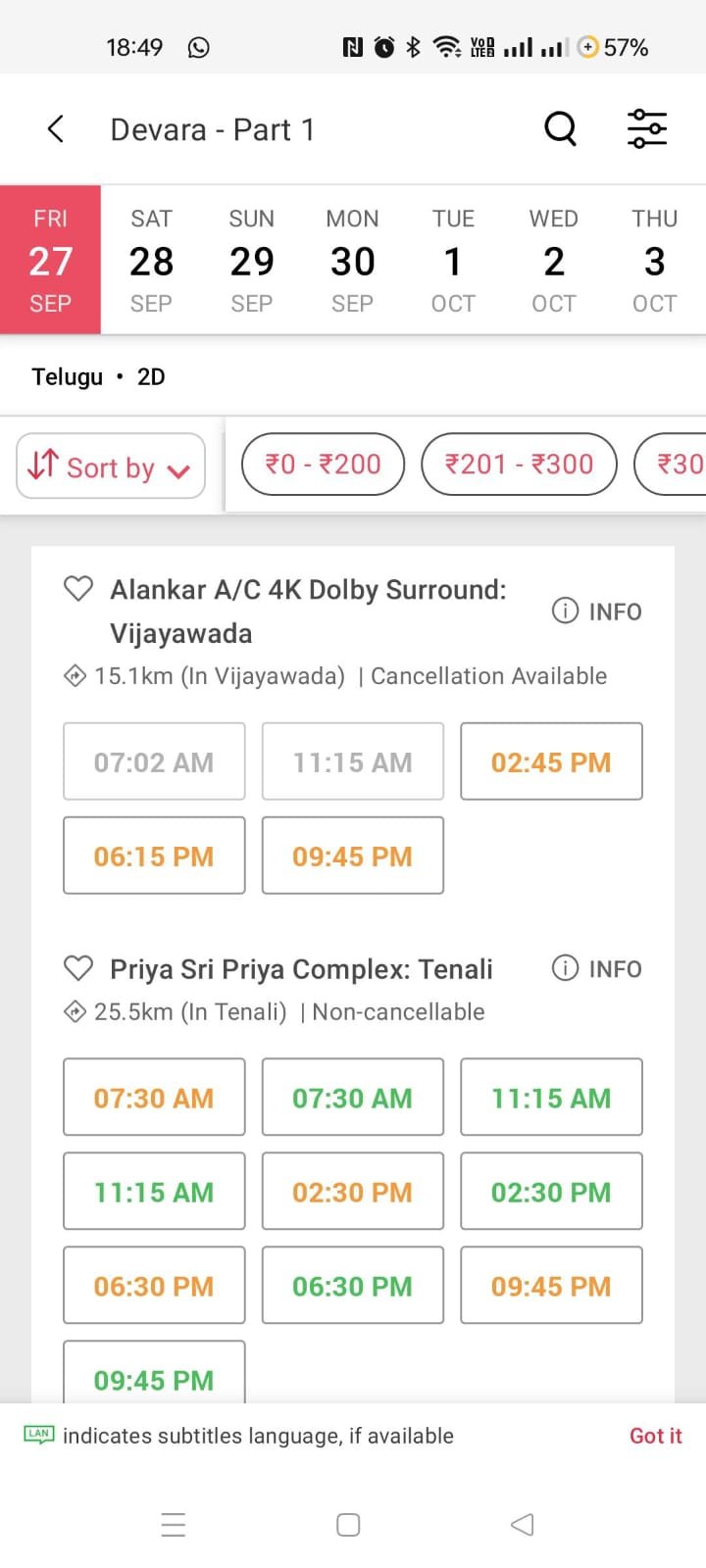Favorite Alankar A/C 4K Dolby Surround theatre
The image size is (706, 1568).
point(77,588)
